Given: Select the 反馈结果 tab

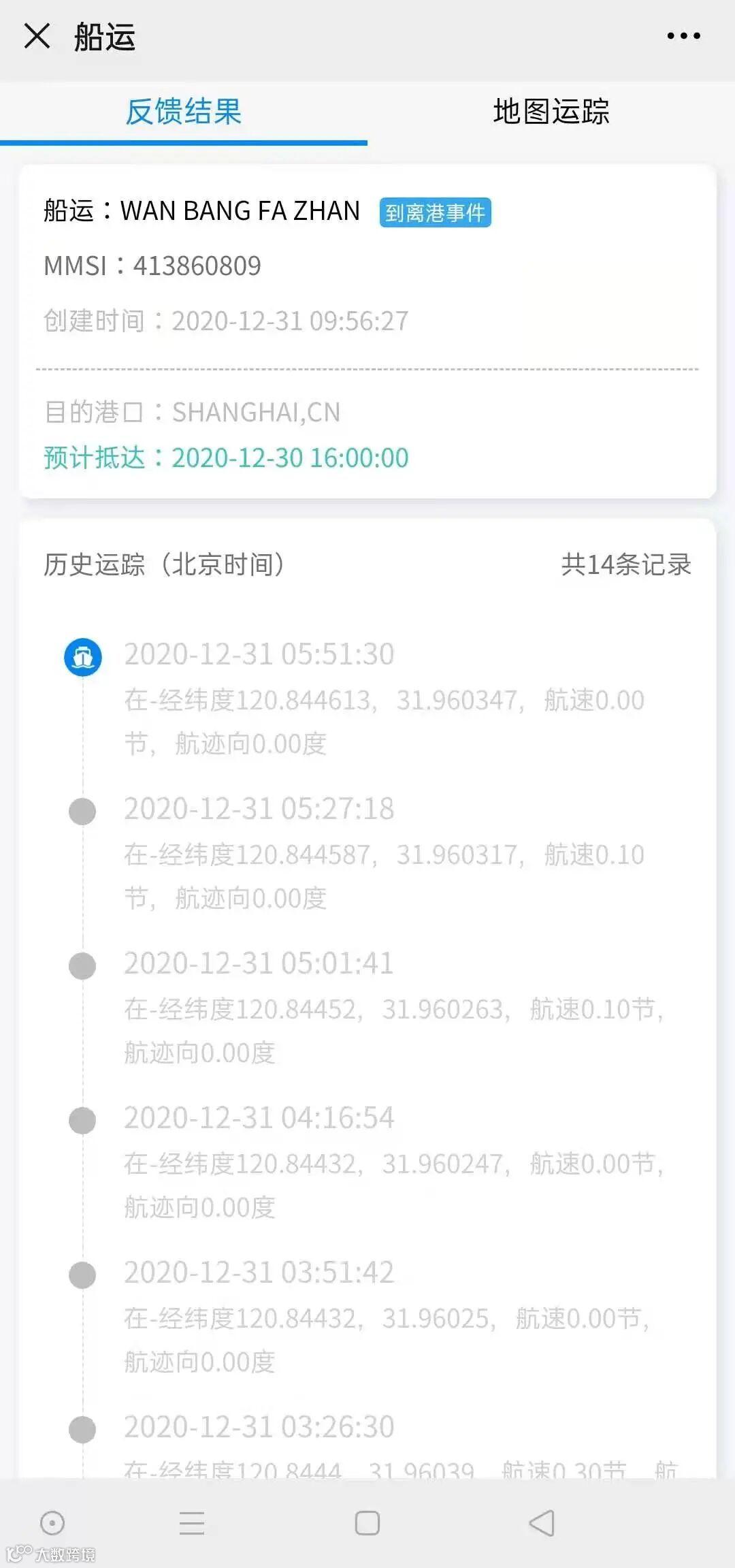Looking at the screenshot, I should 184,112.
